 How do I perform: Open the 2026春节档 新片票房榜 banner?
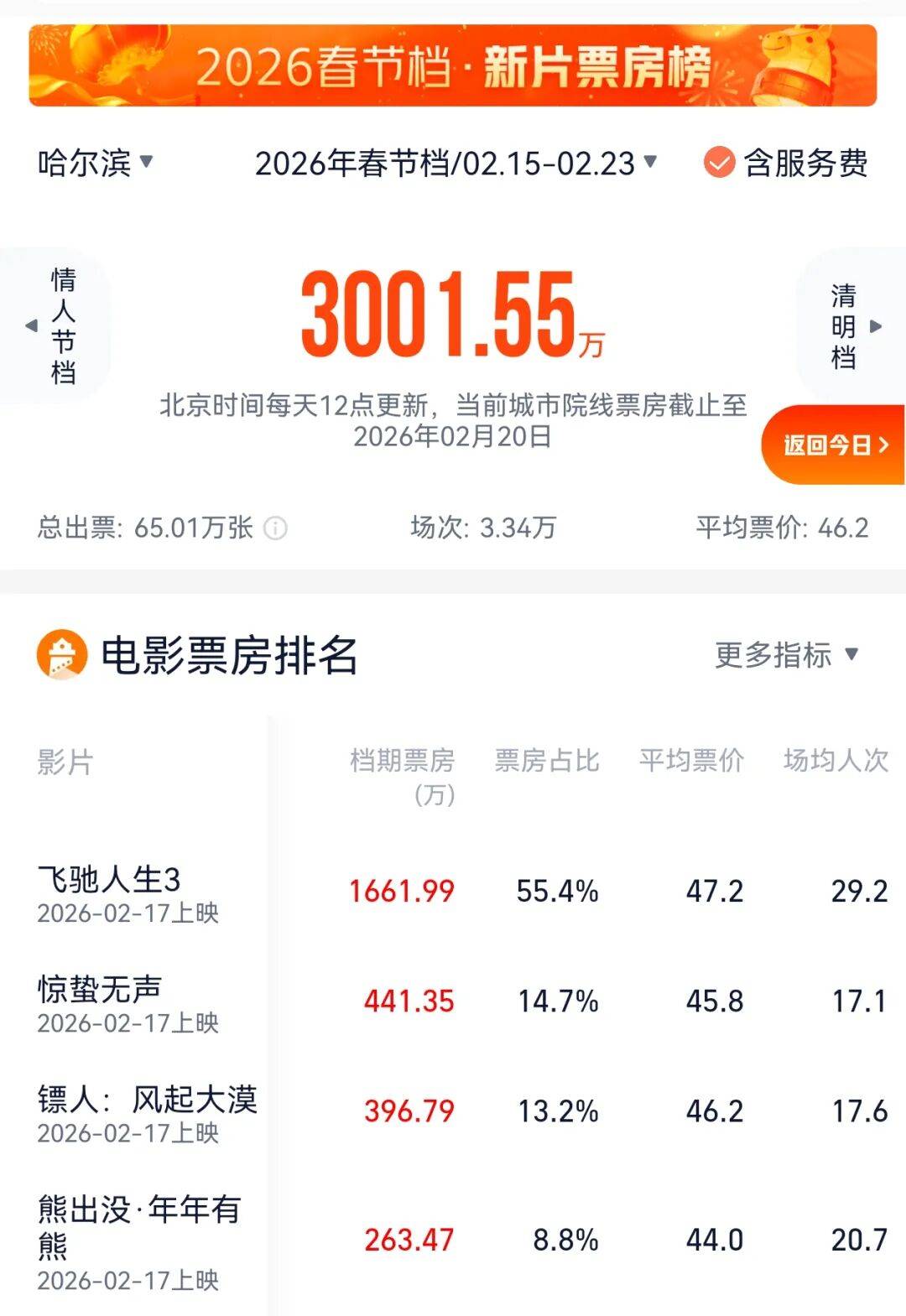[453, 65]
